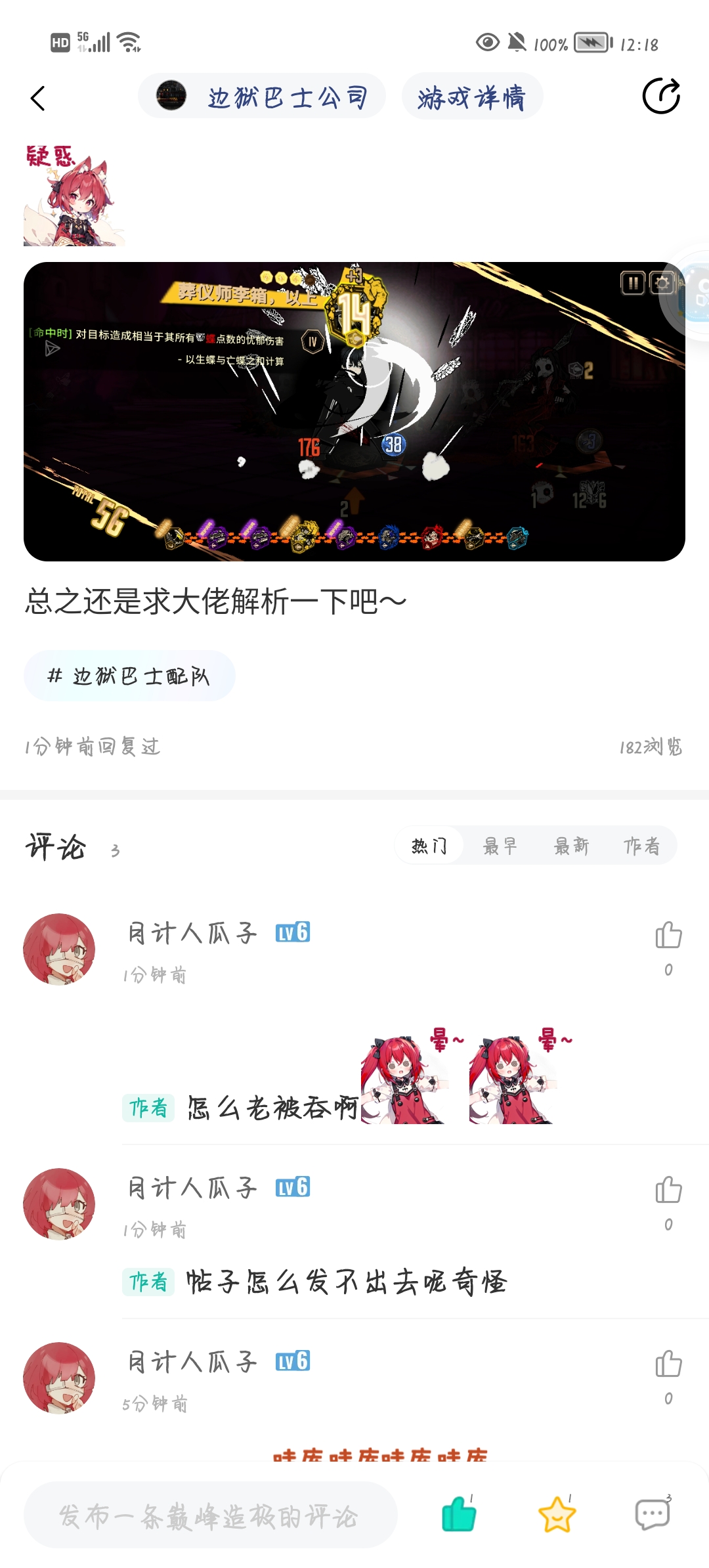
Task: Like the comment 帖子怎么发不出去呢奇怪
Action: tap(668, 1190)
